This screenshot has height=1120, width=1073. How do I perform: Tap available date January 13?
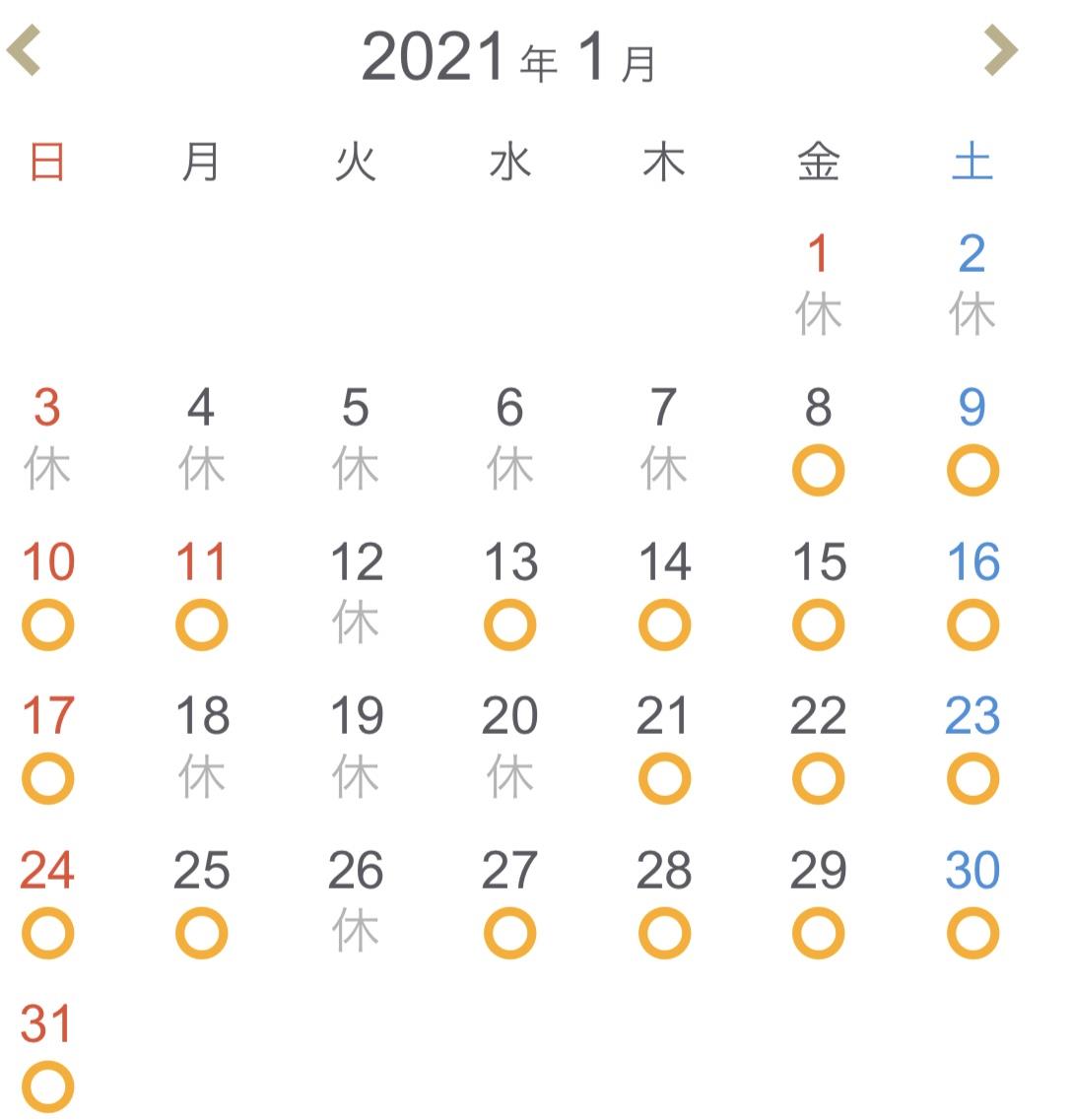point(510,593)
